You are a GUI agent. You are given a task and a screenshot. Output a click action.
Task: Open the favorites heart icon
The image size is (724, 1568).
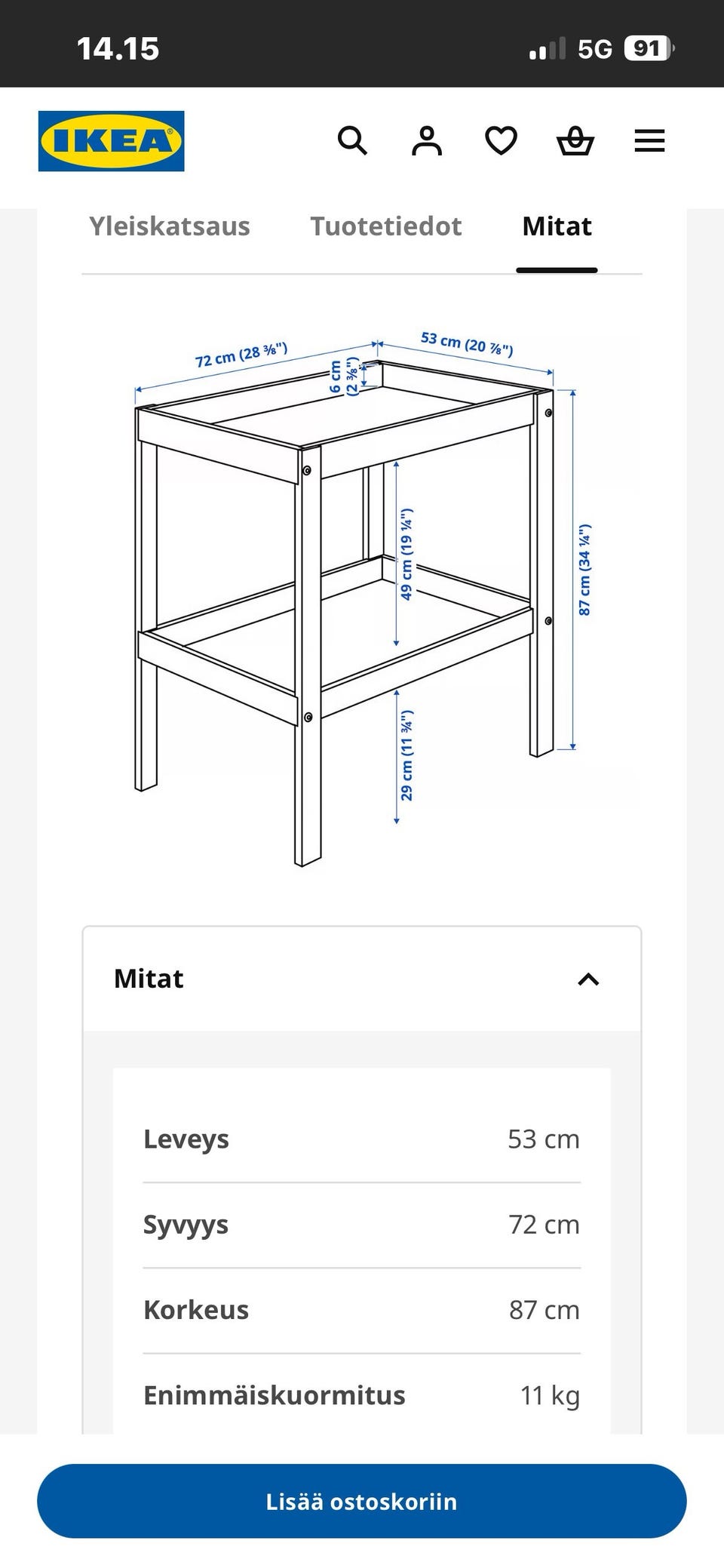tap(501, 141)
